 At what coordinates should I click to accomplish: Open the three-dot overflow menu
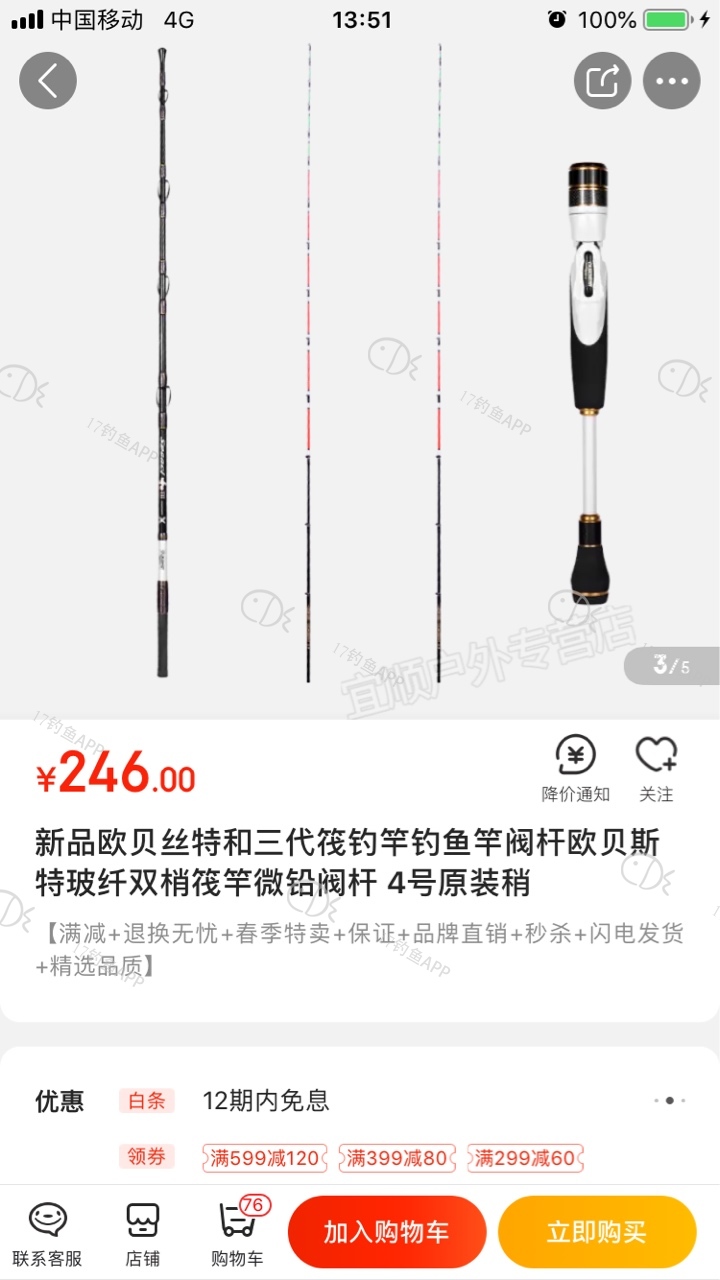pyautogui.click(x=671, y=80)
